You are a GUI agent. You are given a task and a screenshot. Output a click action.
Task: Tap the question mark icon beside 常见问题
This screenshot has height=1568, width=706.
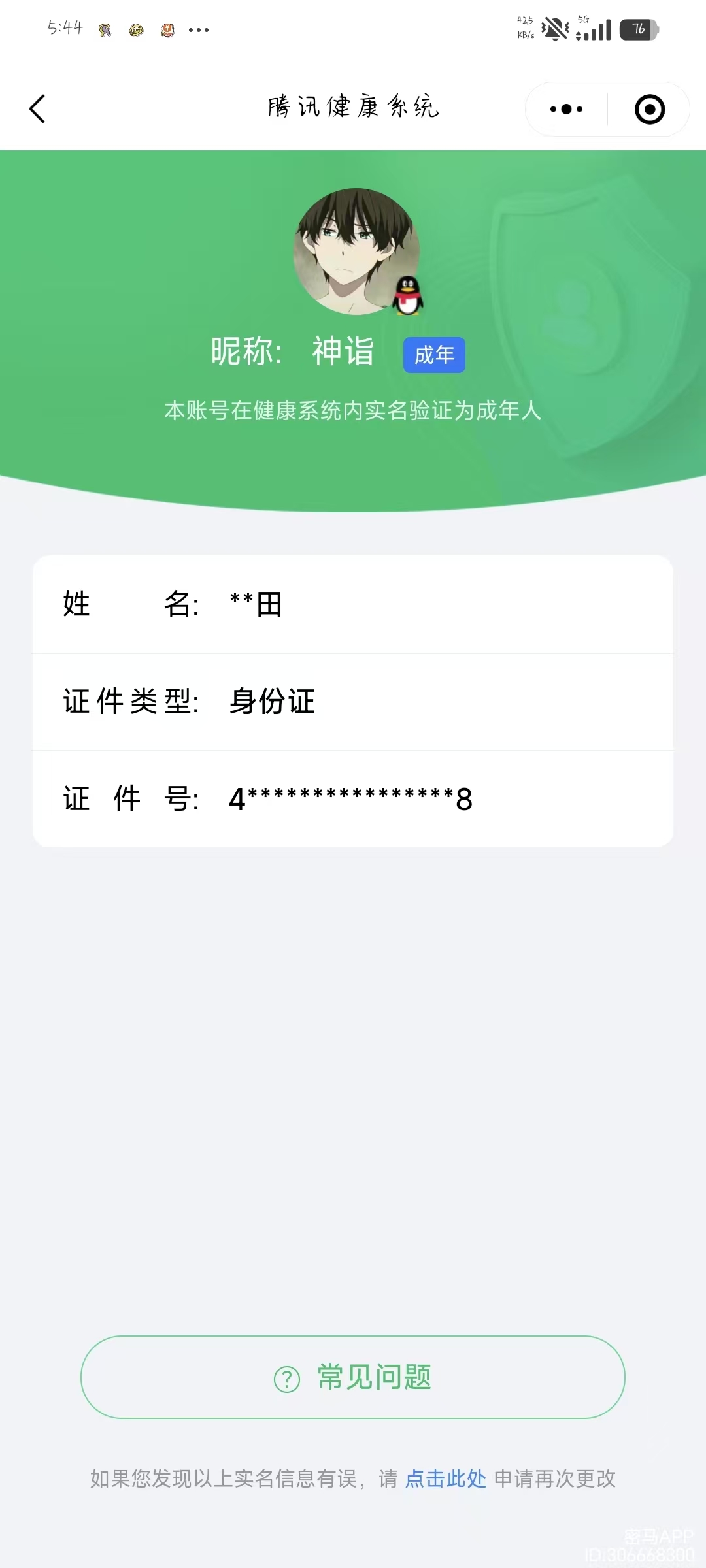[284, 1377]
